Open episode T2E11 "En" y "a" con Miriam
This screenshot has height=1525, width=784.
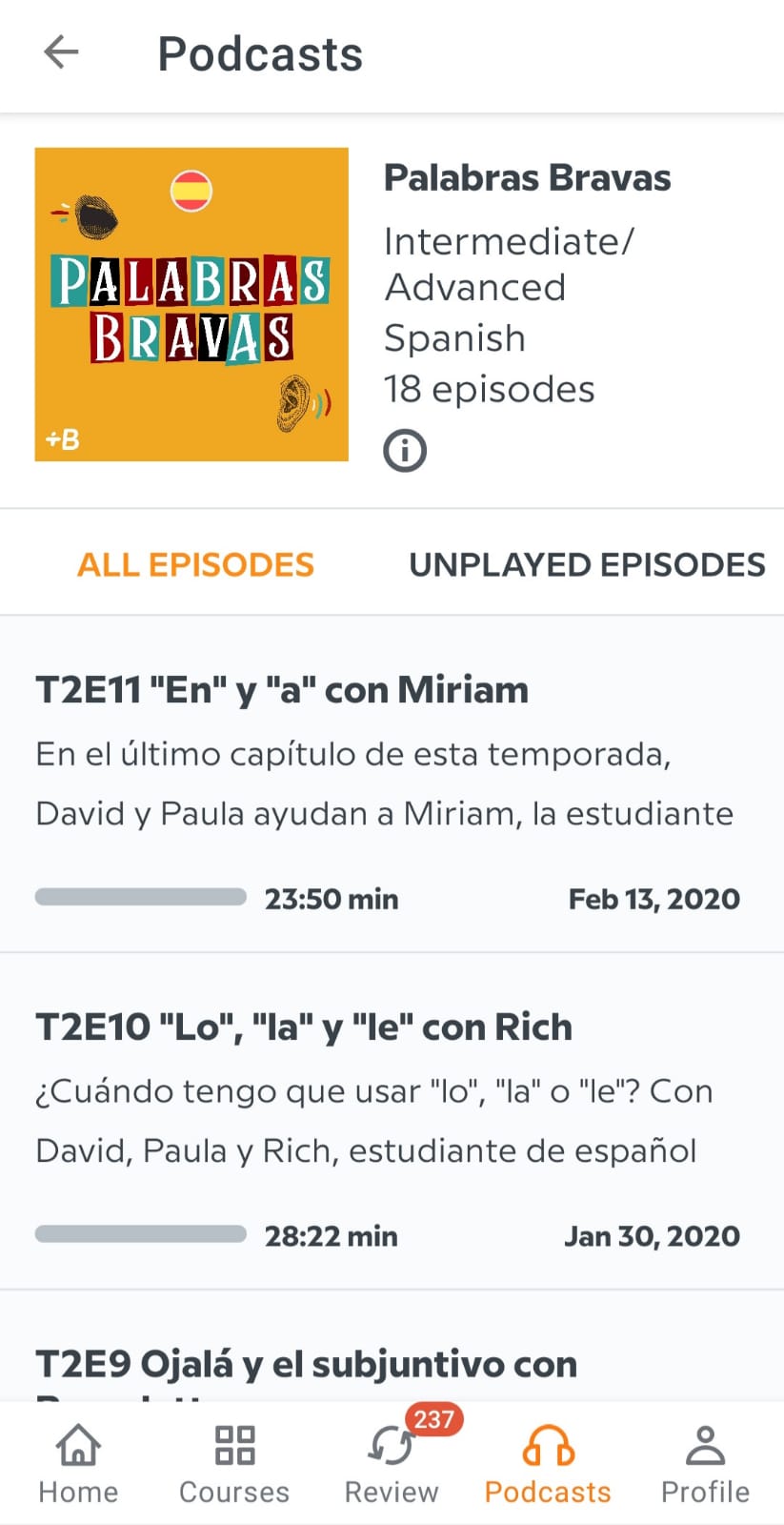[392, 784]
